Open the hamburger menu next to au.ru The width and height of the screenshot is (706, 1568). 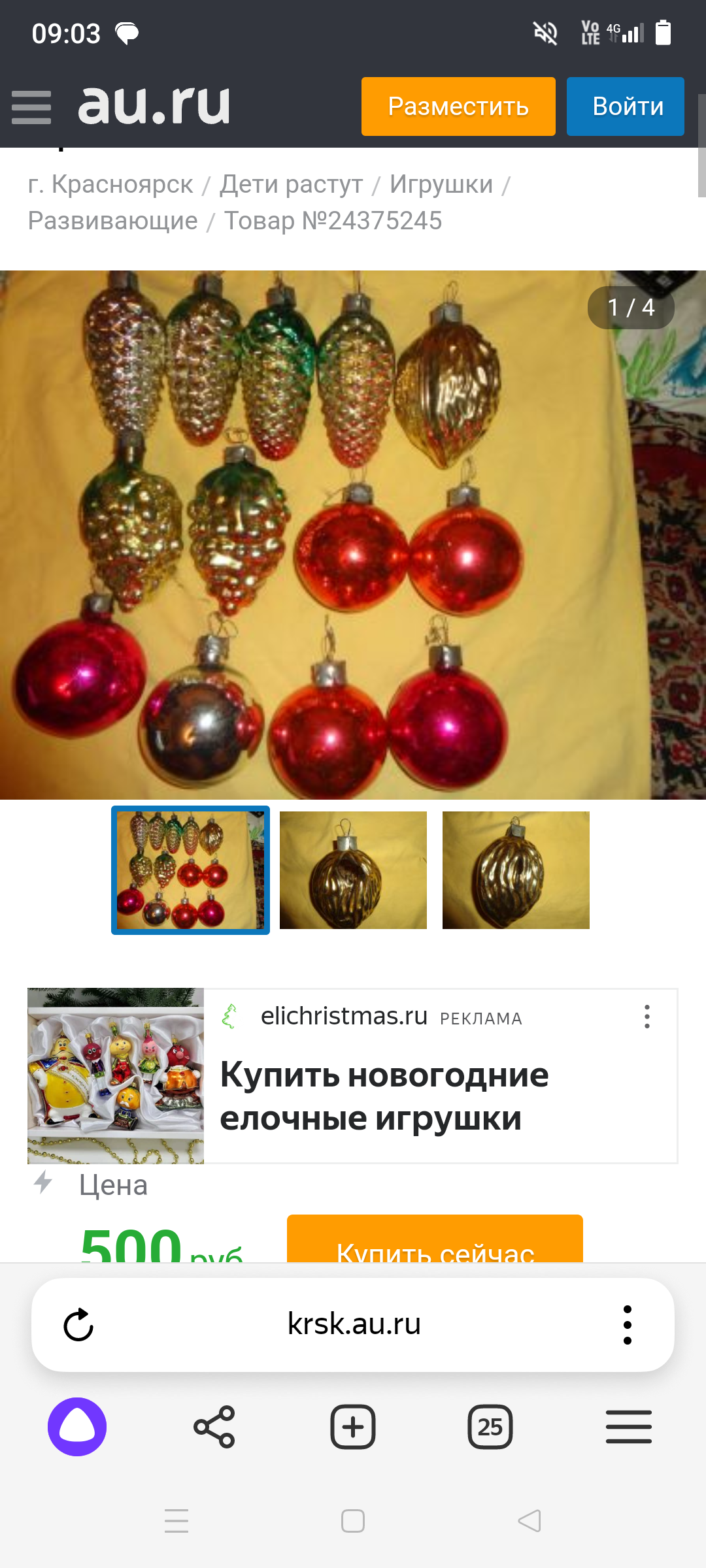click(31, 107)
